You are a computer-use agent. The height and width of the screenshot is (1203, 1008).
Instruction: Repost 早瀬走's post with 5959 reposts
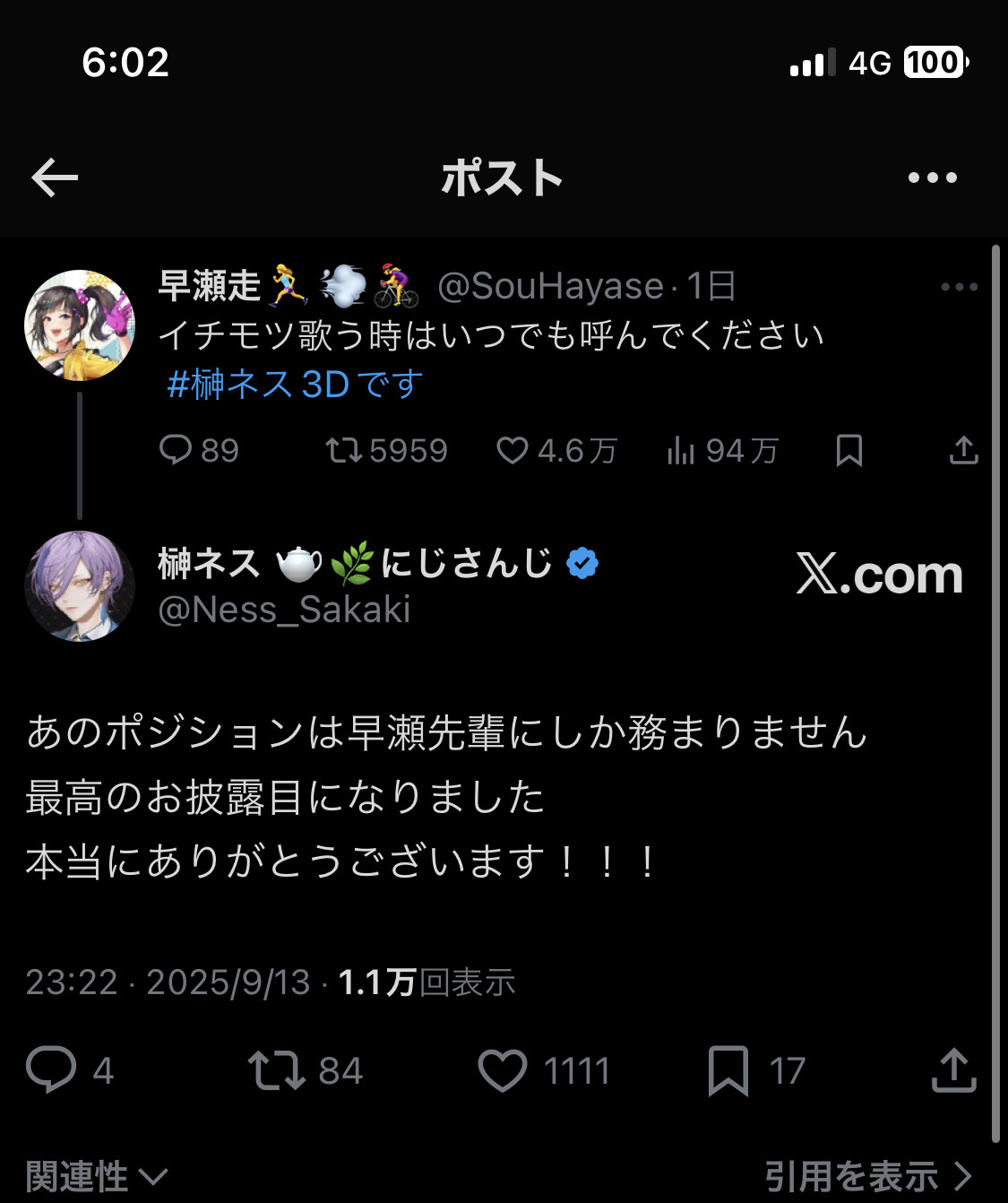pyautogui.click(x=344, y=449)
